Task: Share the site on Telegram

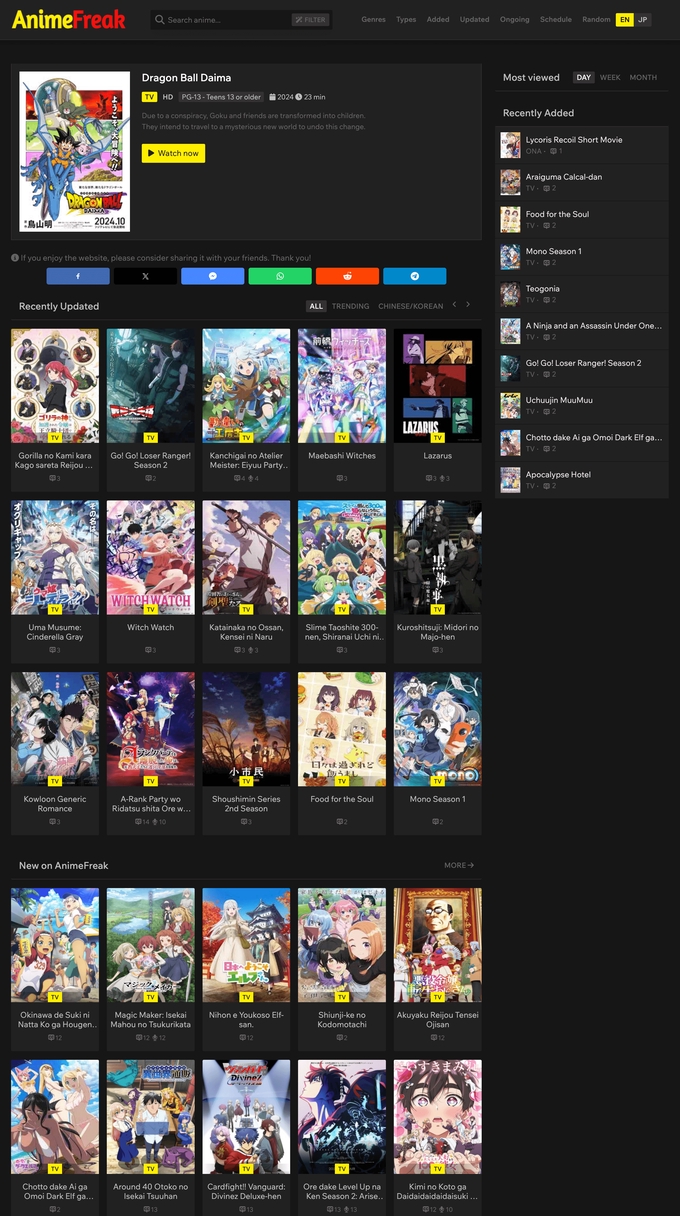Action: (x=414, y=276)
